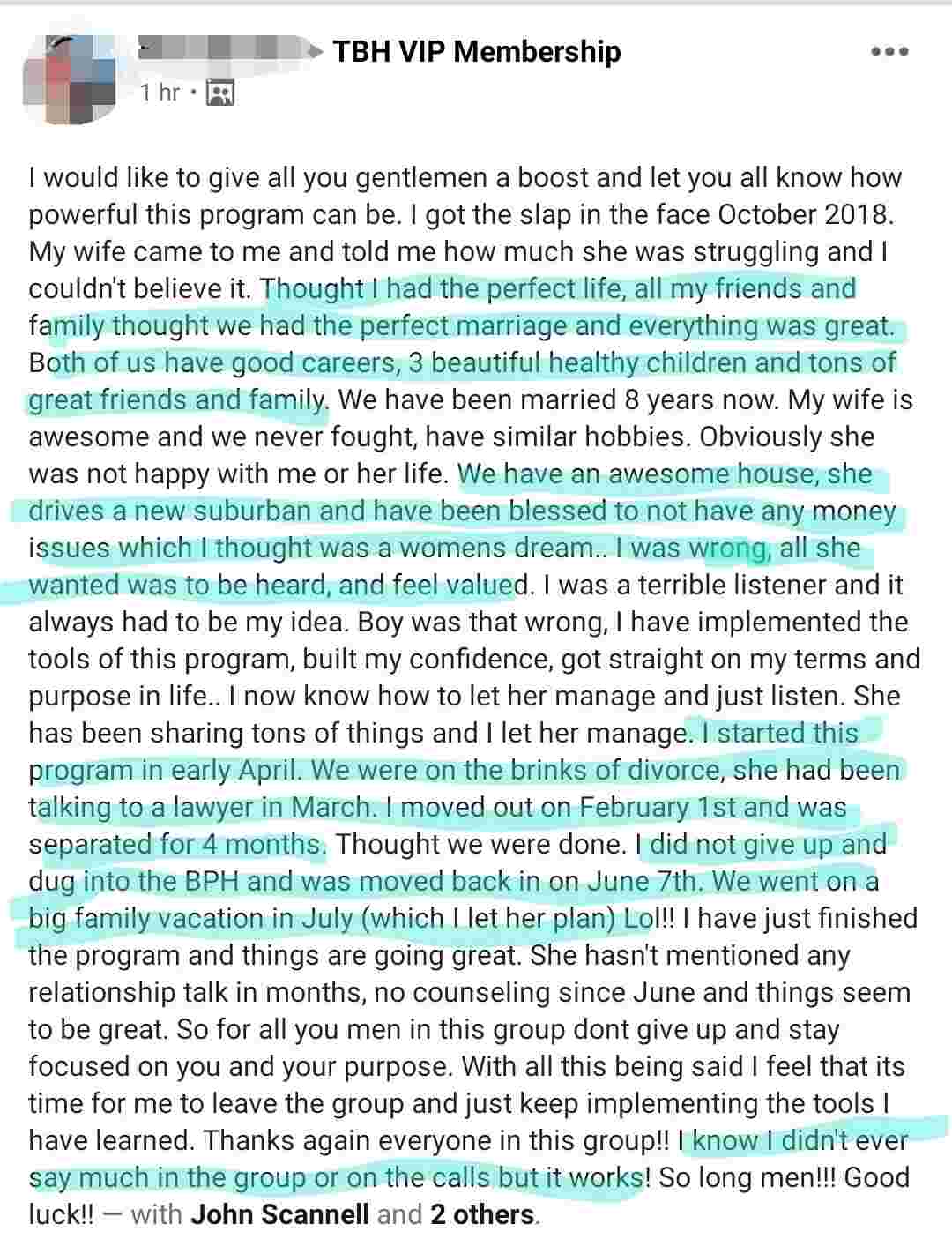Image resolution: width=952 pixels, height=1239 pixels.
Task: Open the TBH VIP Membership group
Action: coord(476,52)
